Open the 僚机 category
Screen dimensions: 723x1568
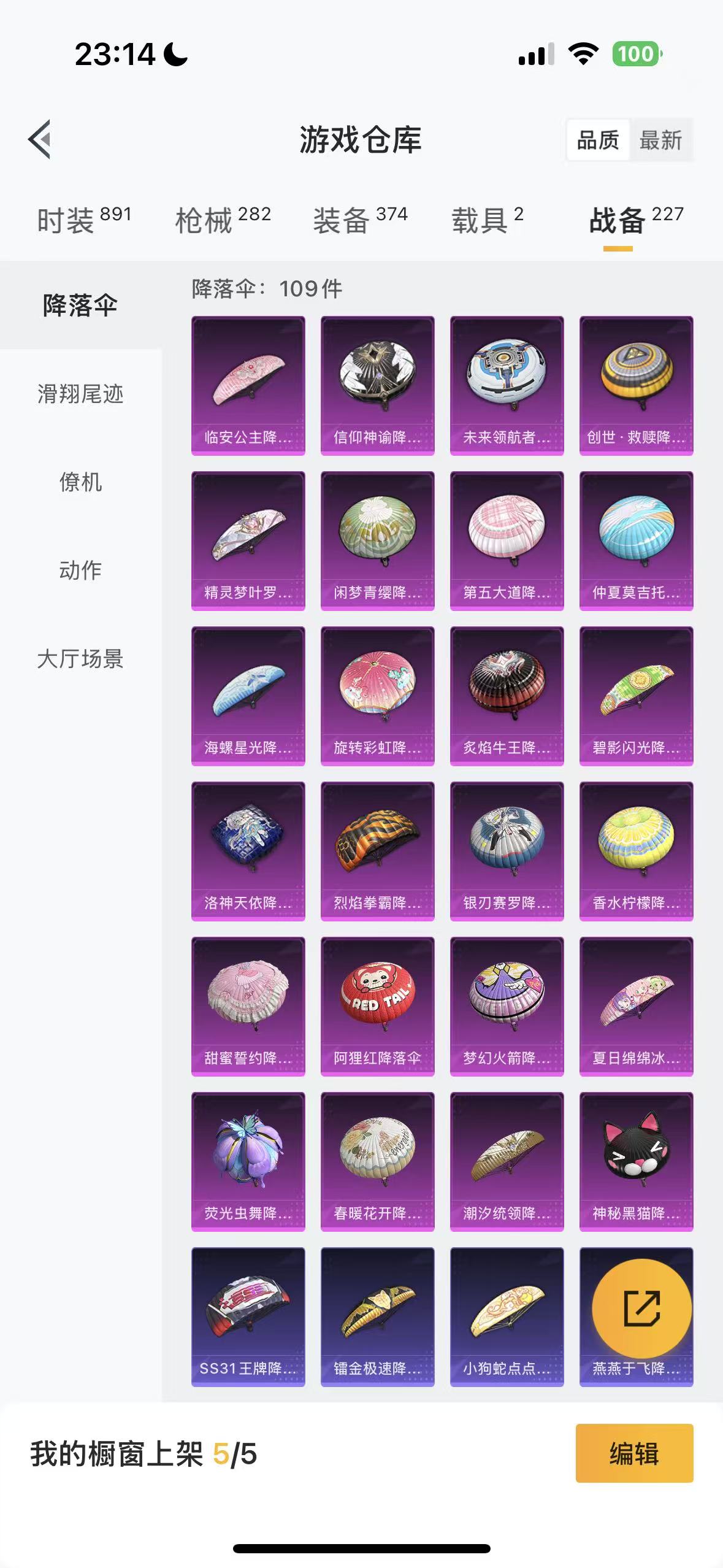point(80,482)
